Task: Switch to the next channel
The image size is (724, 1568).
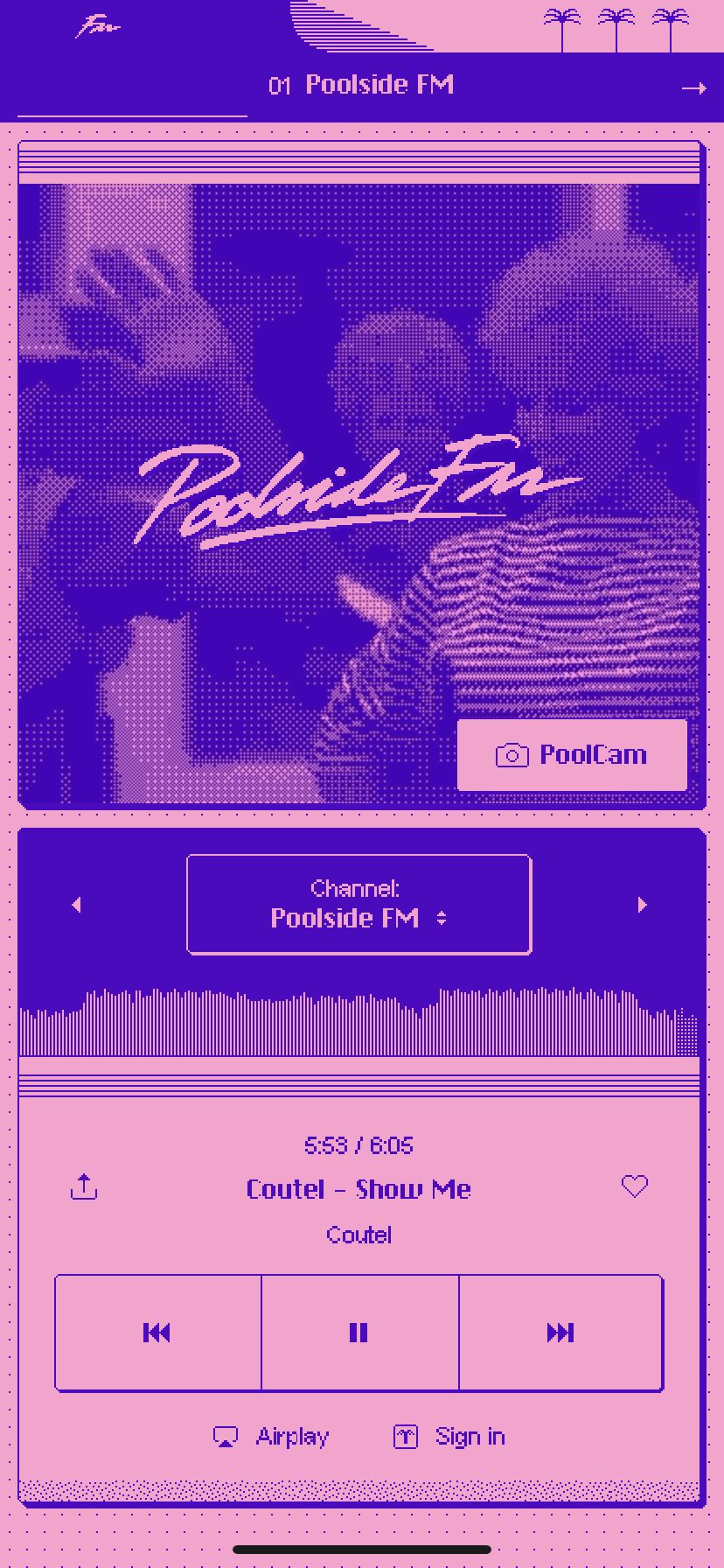Action: tap(643, 905)
